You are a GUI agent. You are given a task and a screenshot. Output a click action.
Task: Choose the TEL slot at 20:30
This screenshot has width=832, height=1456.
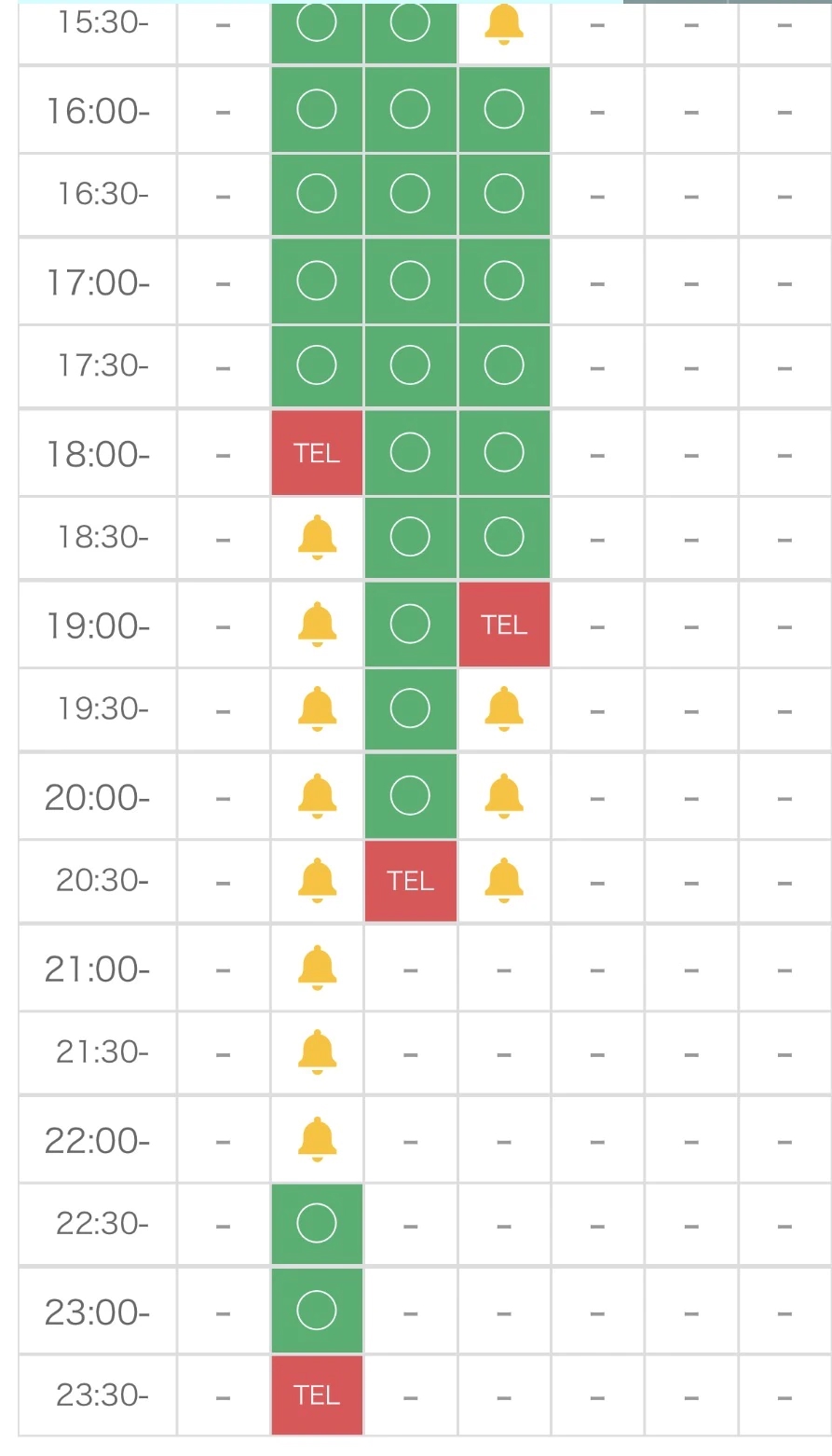tap(410, 881)
